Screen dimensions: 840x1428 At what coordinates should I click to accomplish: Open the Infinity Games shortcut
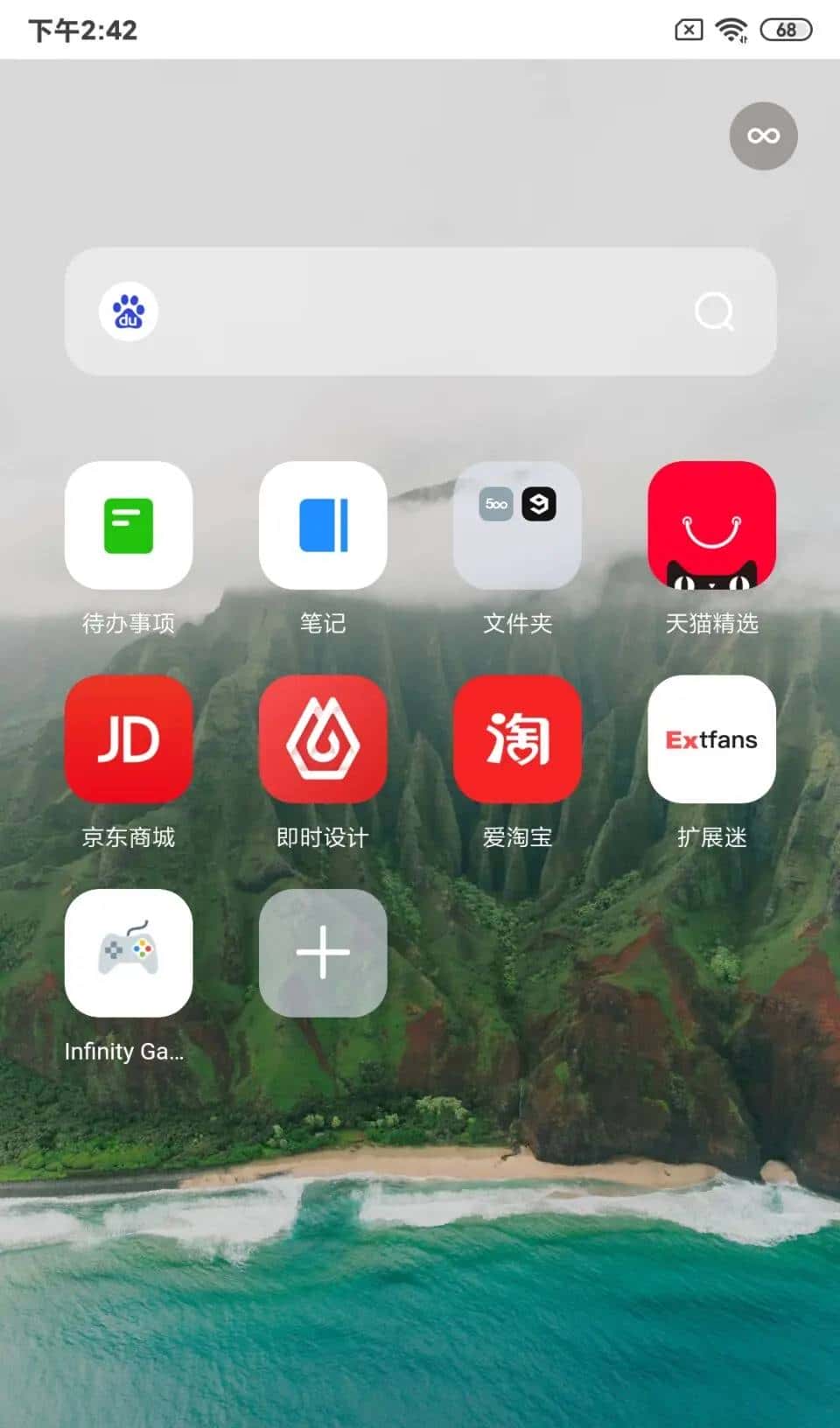(x=129, y=953)
